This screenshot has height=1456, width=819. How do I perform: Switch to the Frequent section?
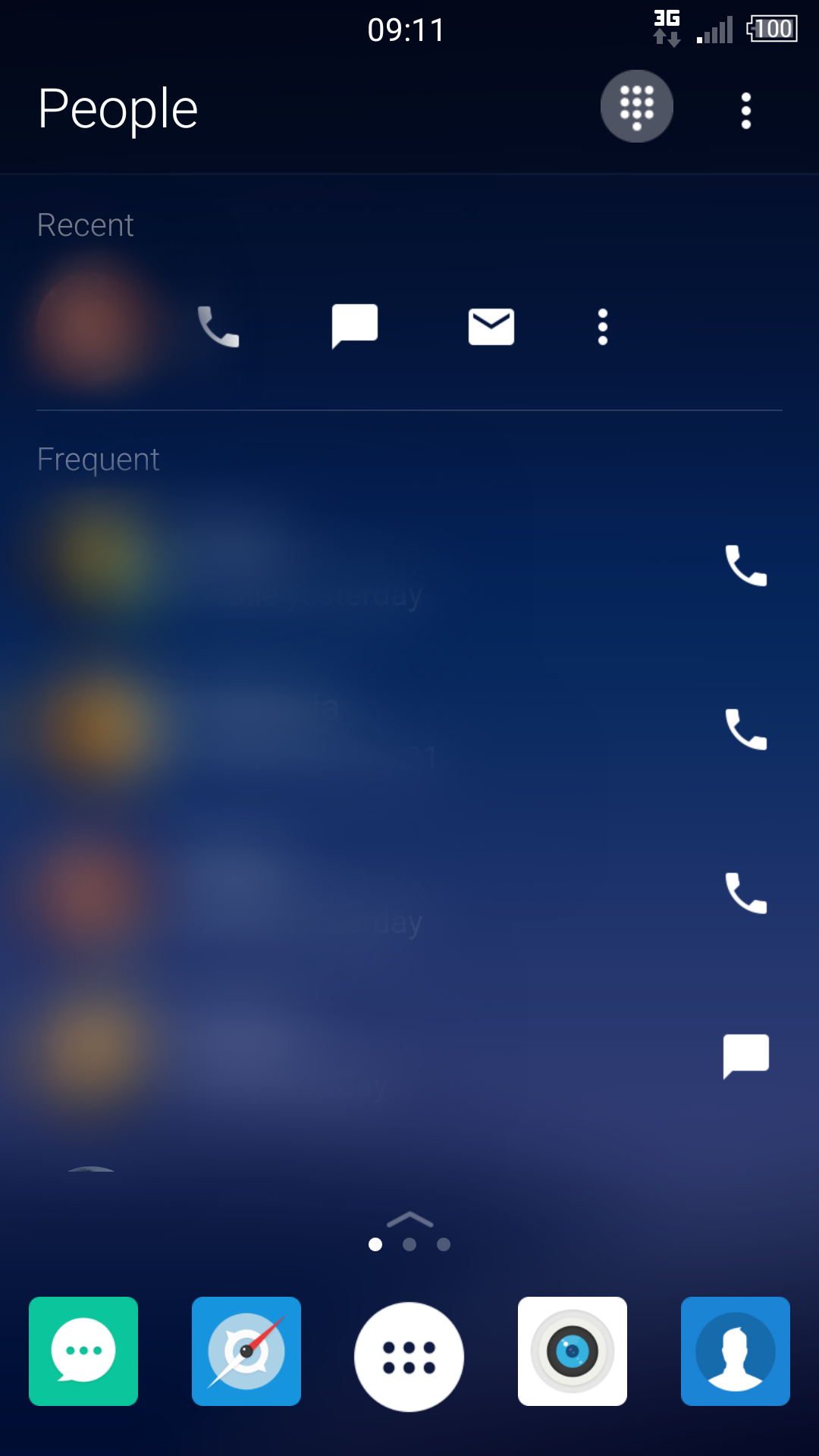point(98,459)
